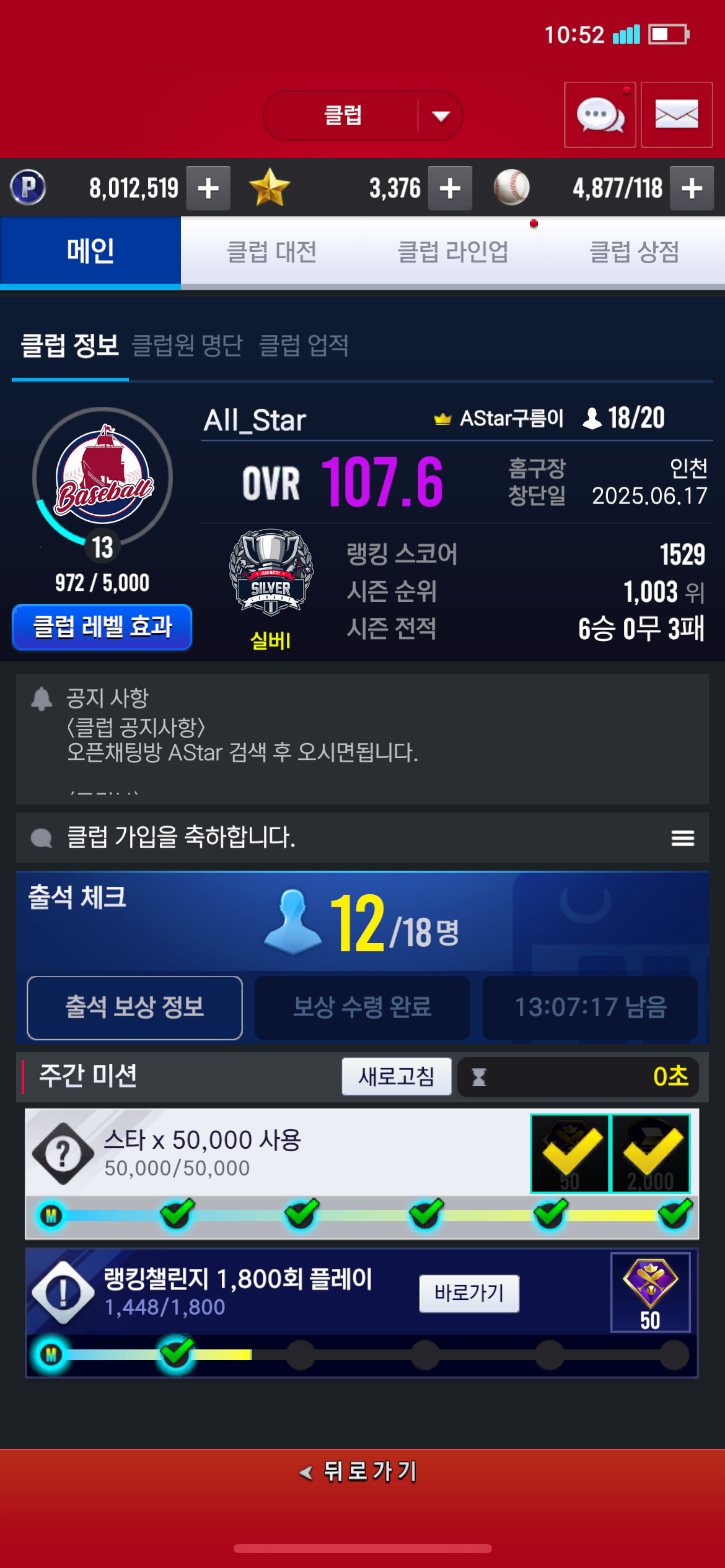Select the 클럽 업적 sub-tab

304,346
